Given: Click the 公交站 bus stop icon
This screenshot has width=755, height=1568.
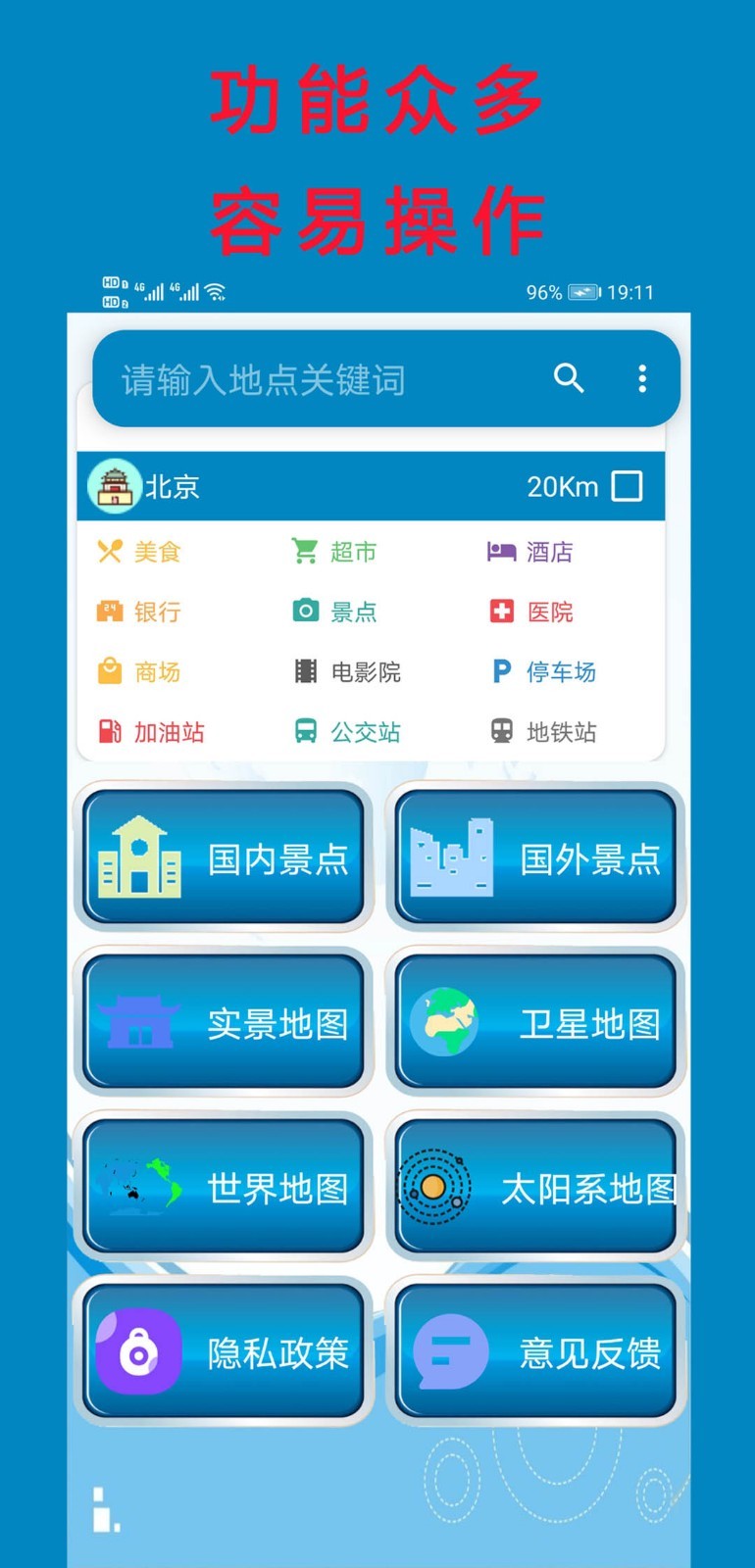Looking at the screenshot, I should coord(306,731).
